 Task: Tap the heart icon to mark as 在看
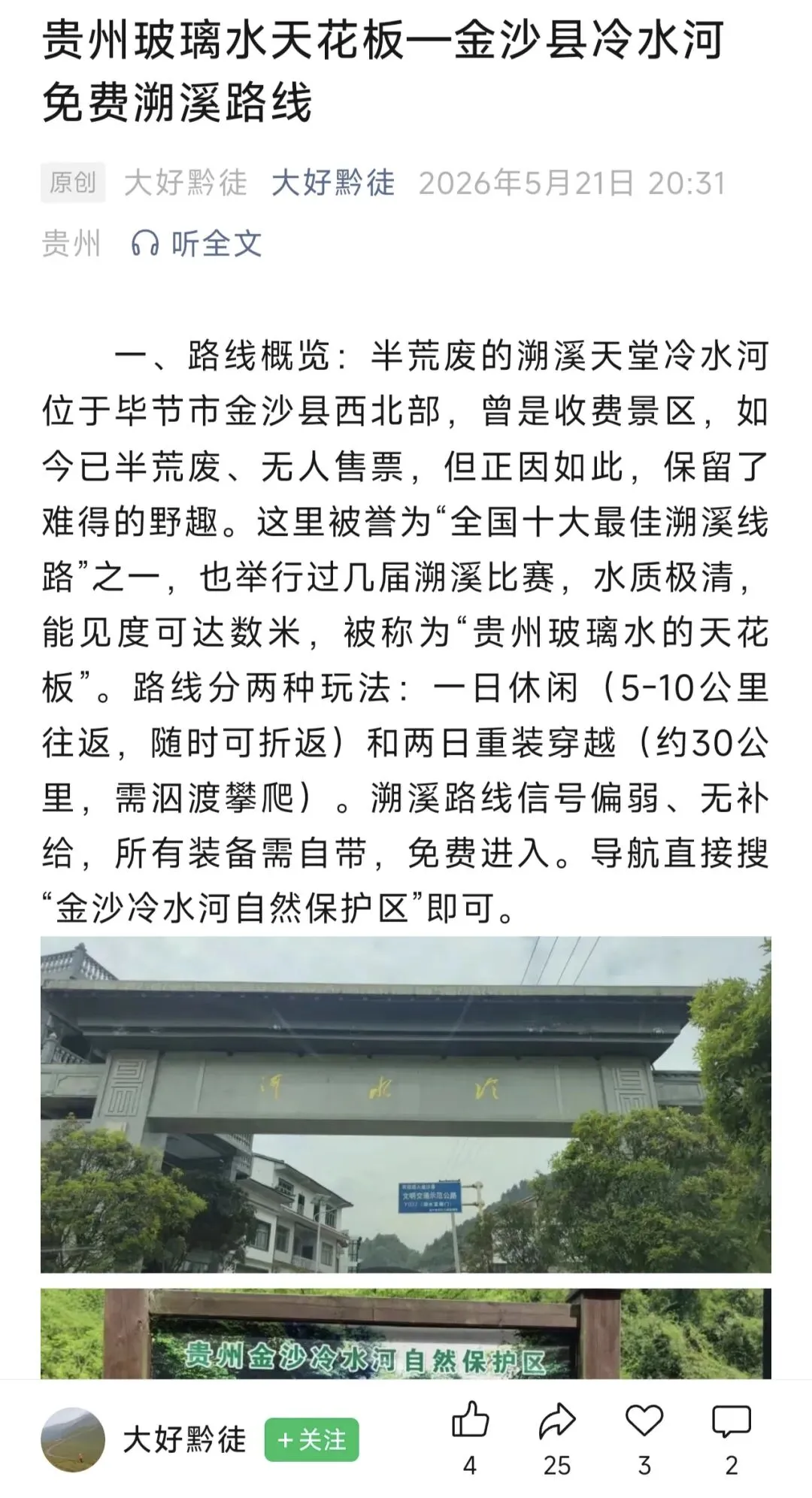[644, 1420]
